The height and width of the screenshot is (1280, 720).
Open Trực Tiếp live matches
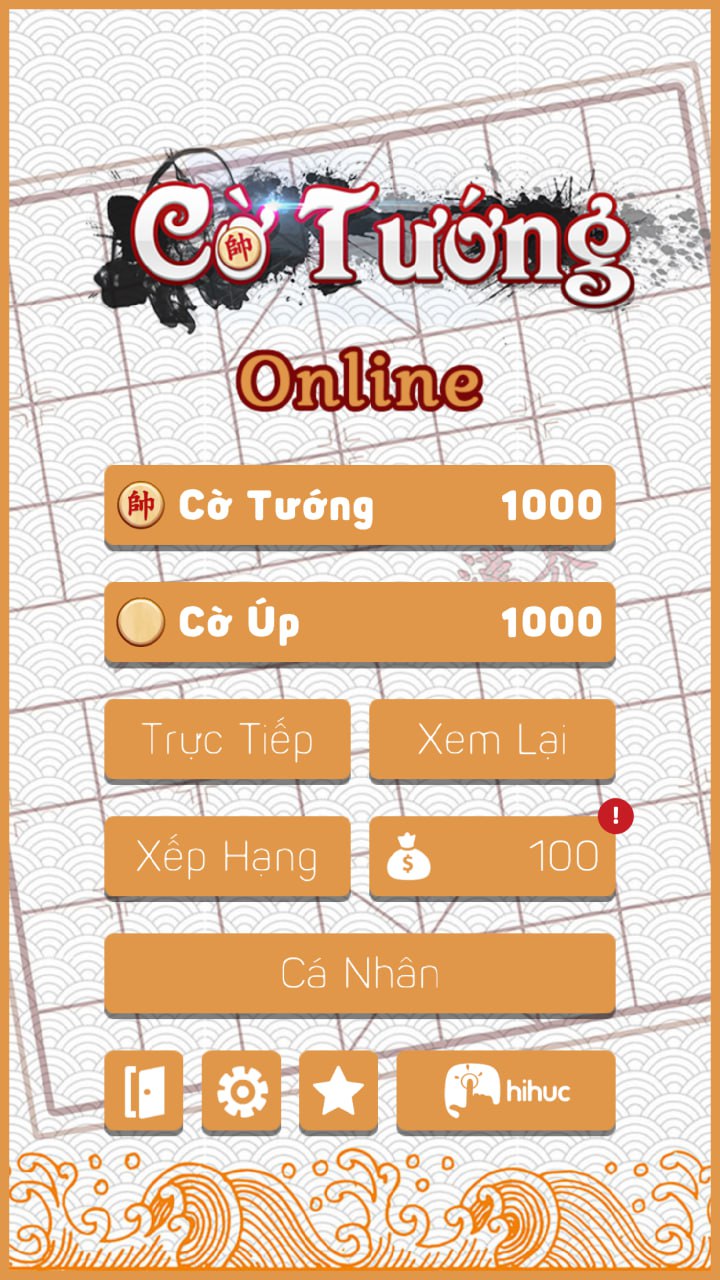(x=227, y=739)
